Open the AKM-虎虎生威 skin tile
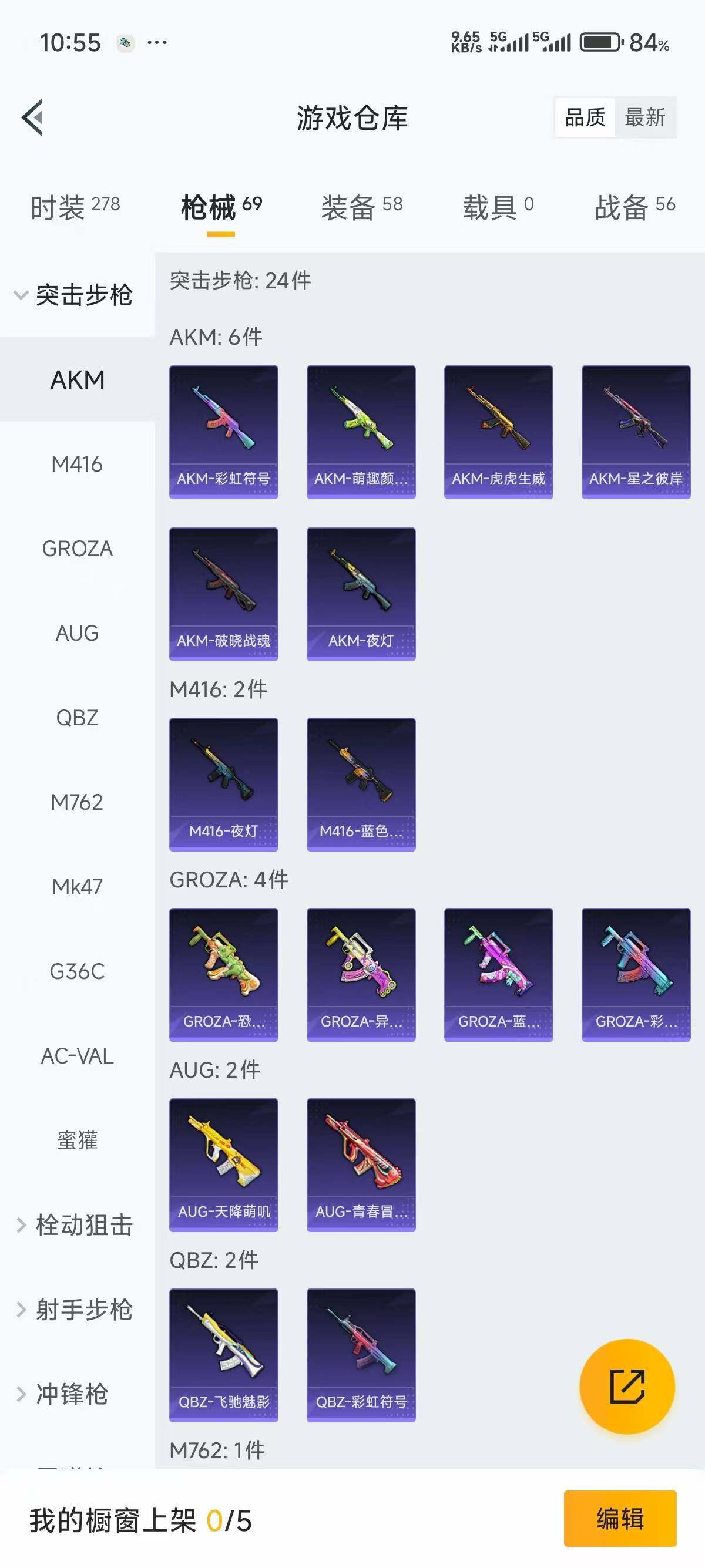 coord(498,432)
